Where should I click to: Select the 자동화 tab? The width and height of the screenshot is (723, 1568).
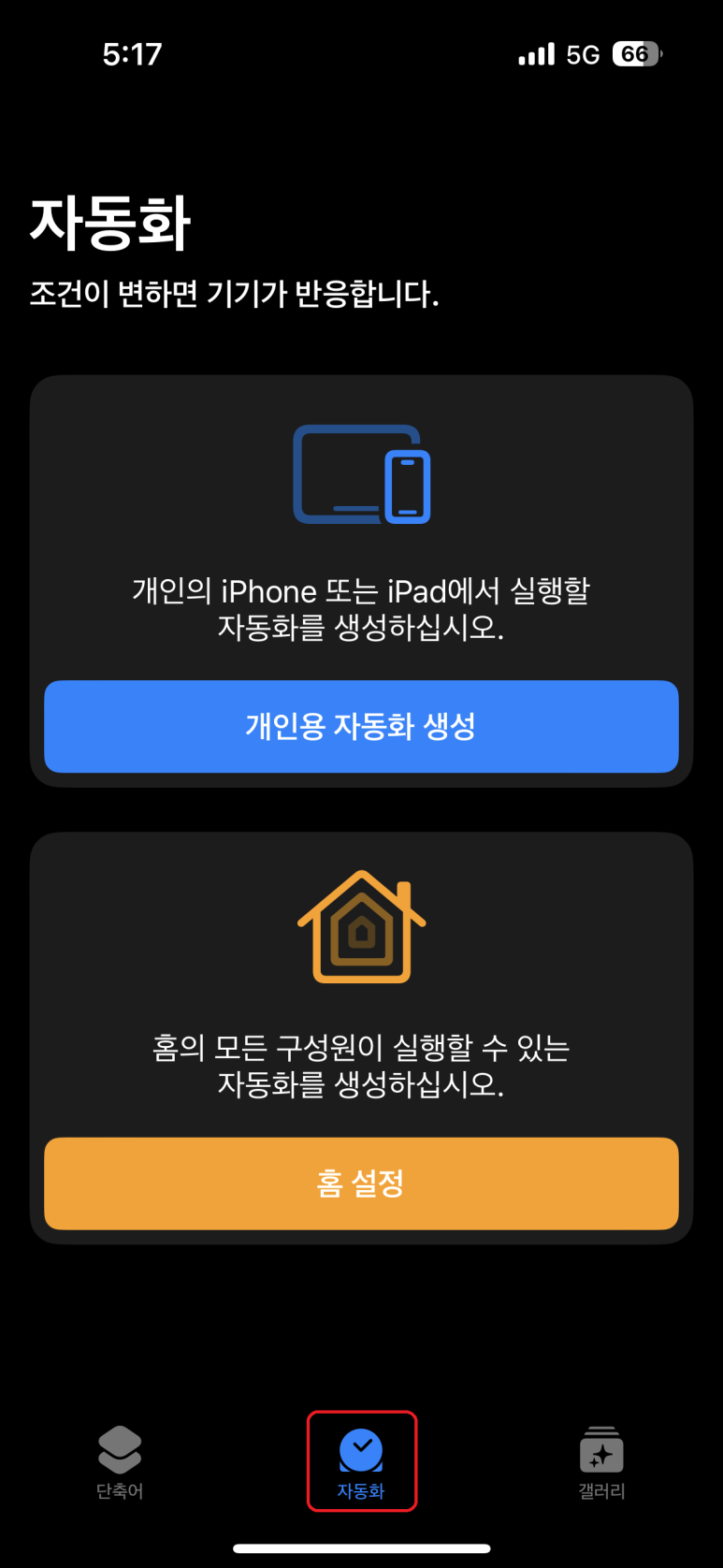(361, 1463)
